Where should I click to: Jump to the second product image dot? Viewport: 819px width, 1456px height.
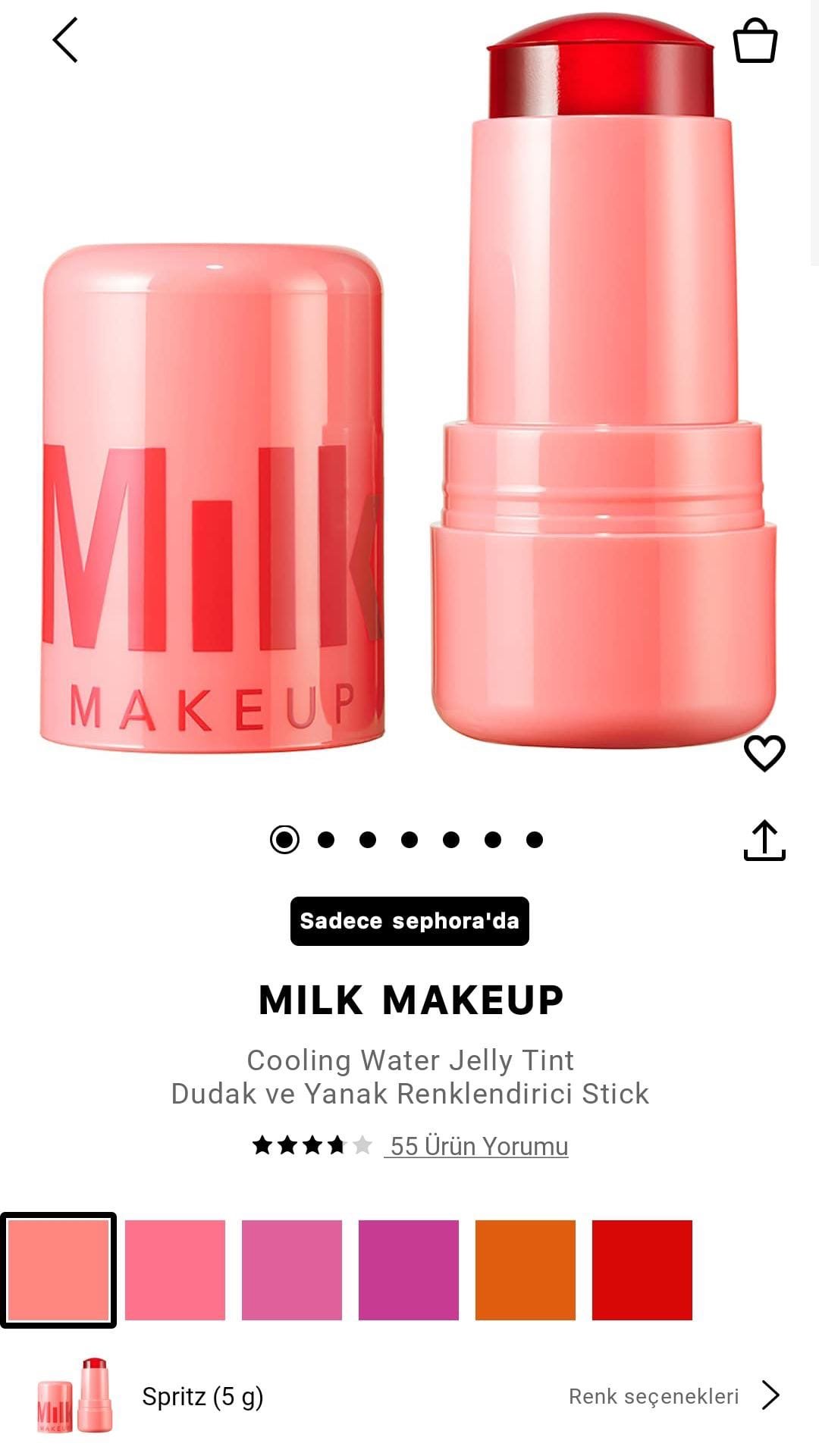326,840
